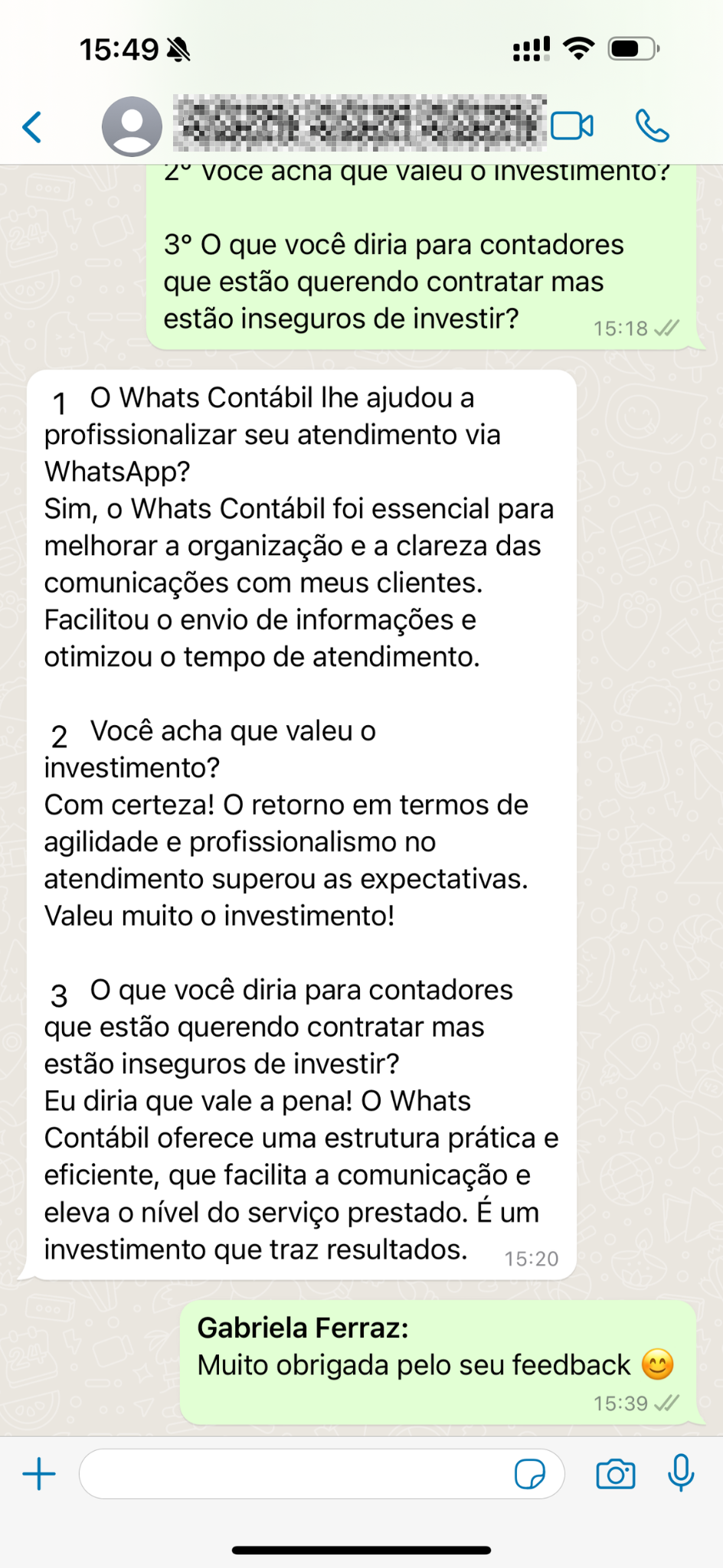723x1568 pixels.
Task: Record a voice message with the microphone
Action: pos(680,1474)
